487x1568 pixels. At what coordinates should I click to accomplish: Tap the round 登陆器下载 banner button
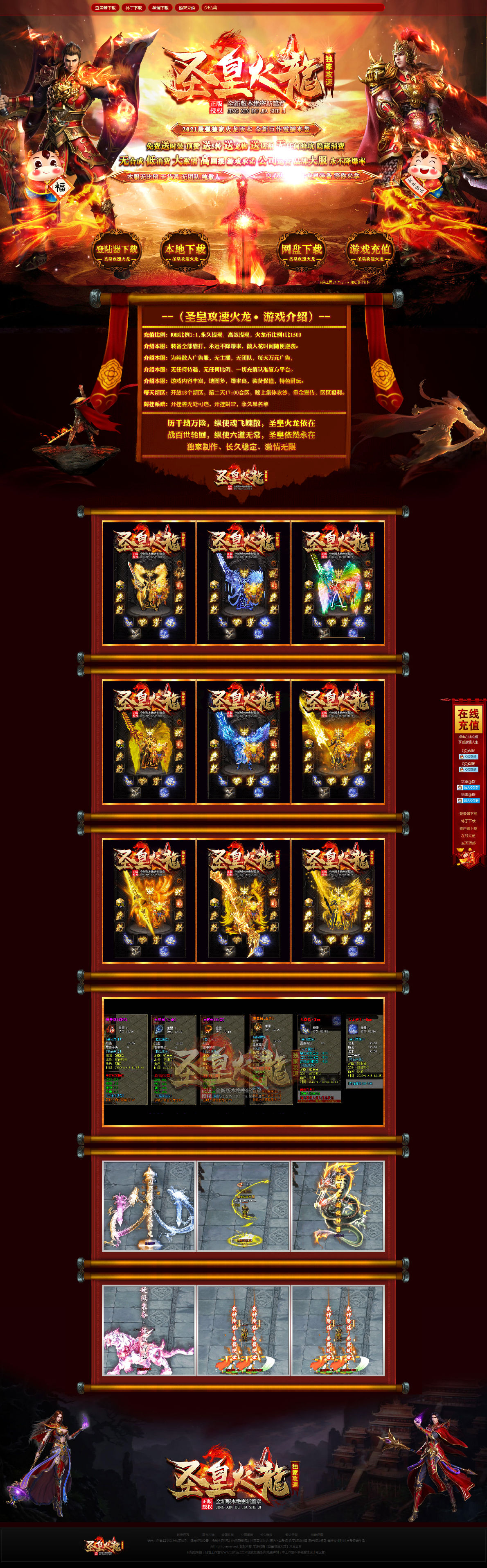pos(116,250)
